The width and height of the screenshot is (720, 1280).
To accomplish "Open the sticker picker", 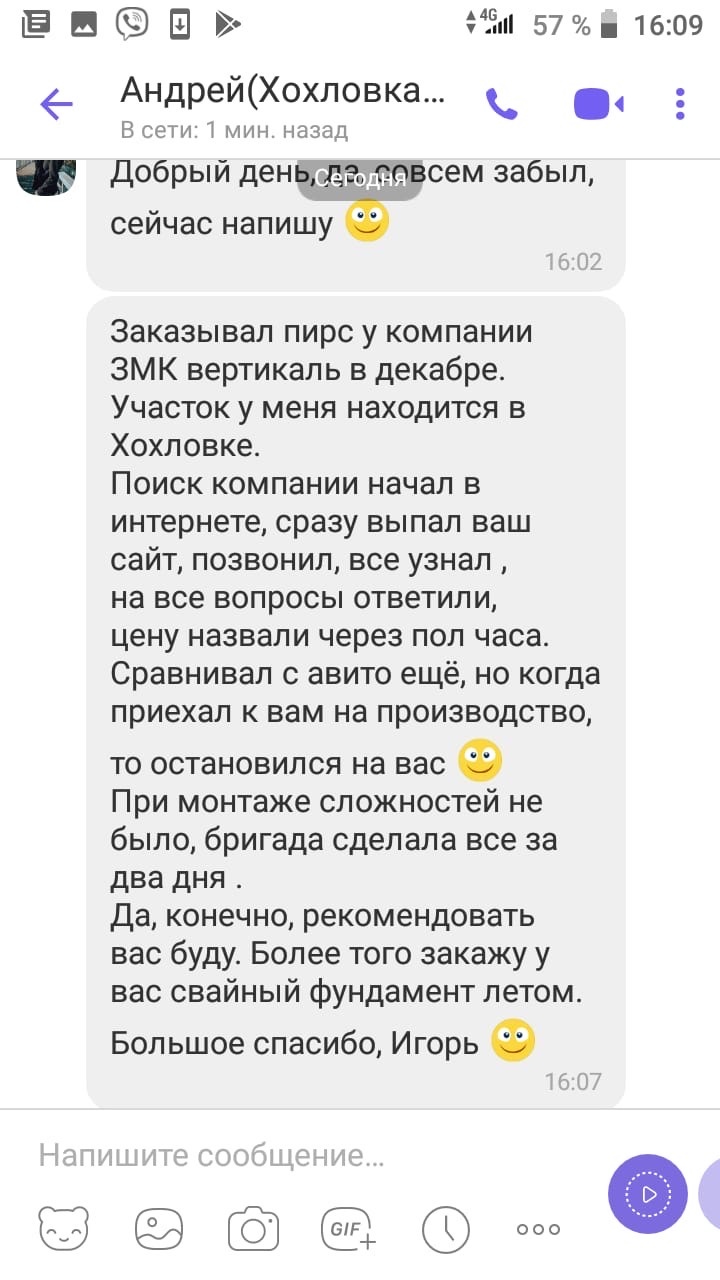I will click(x=64, y=1229).
